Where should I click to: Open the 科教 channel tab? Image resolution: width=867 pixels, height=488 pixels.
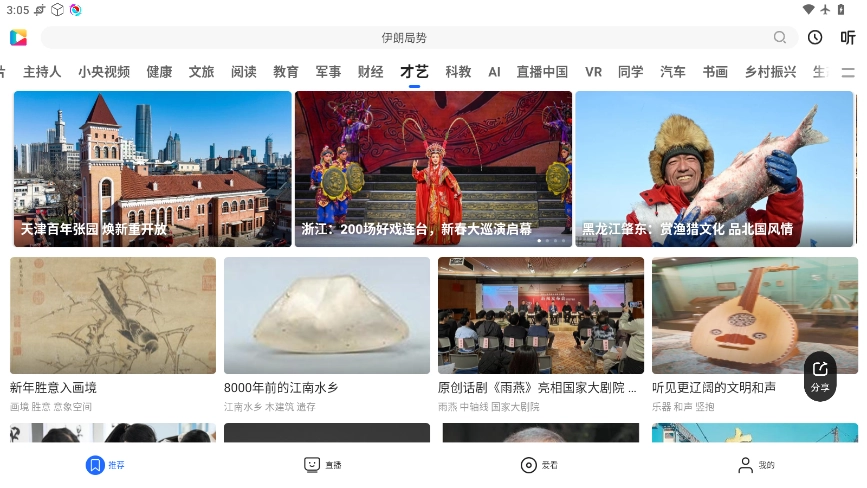tap(458, 72)
